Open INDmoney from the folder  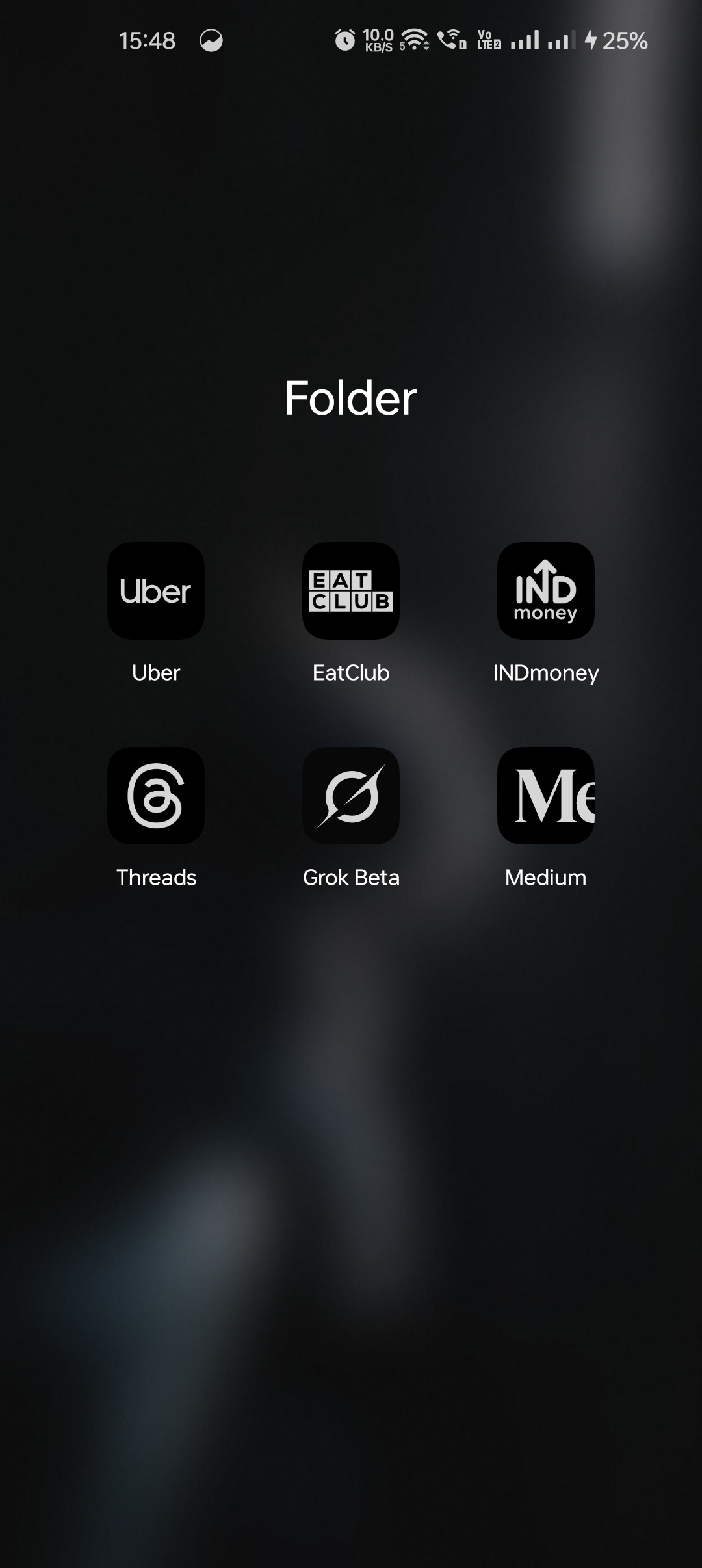[546, 591]
